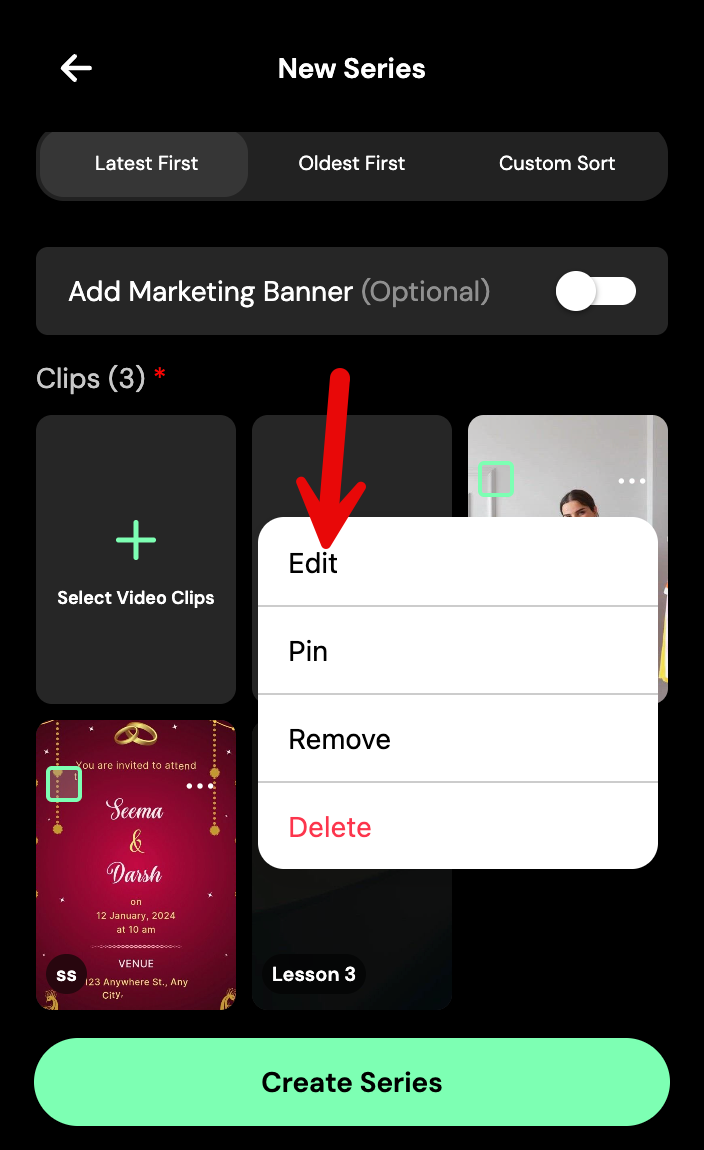Screen dimensions: 704x1150
Task: Open three-dot menu on woman photo clip
Action: [x=632, y=481]
